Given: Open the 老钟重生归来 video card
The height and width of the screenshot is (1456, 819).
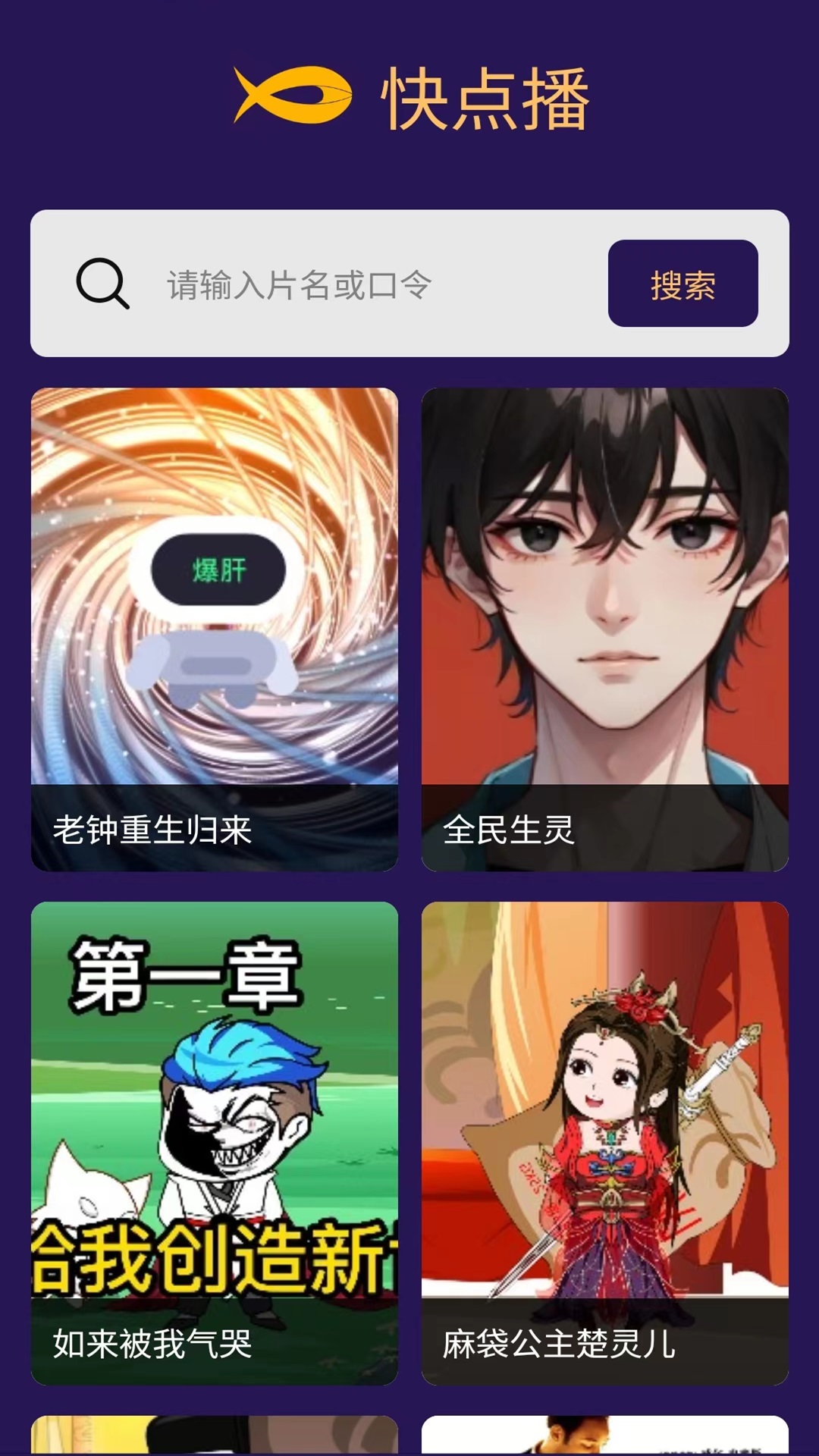Looking at the screenshot, I should pos(215,629).
